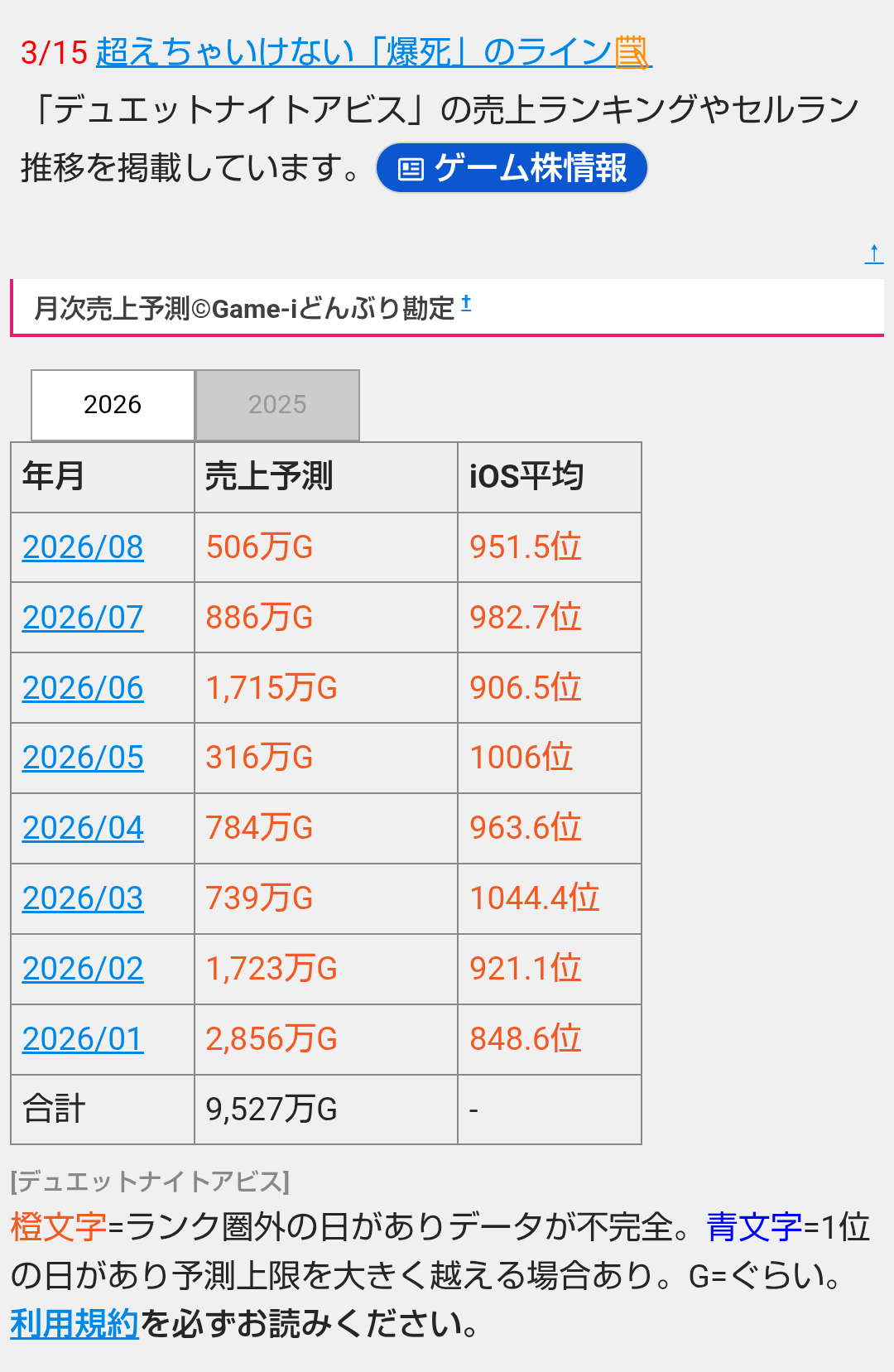Screen dimensions: 894x1372
Task: Open the 2026/07 monthly link
Action: click(83, 618)
